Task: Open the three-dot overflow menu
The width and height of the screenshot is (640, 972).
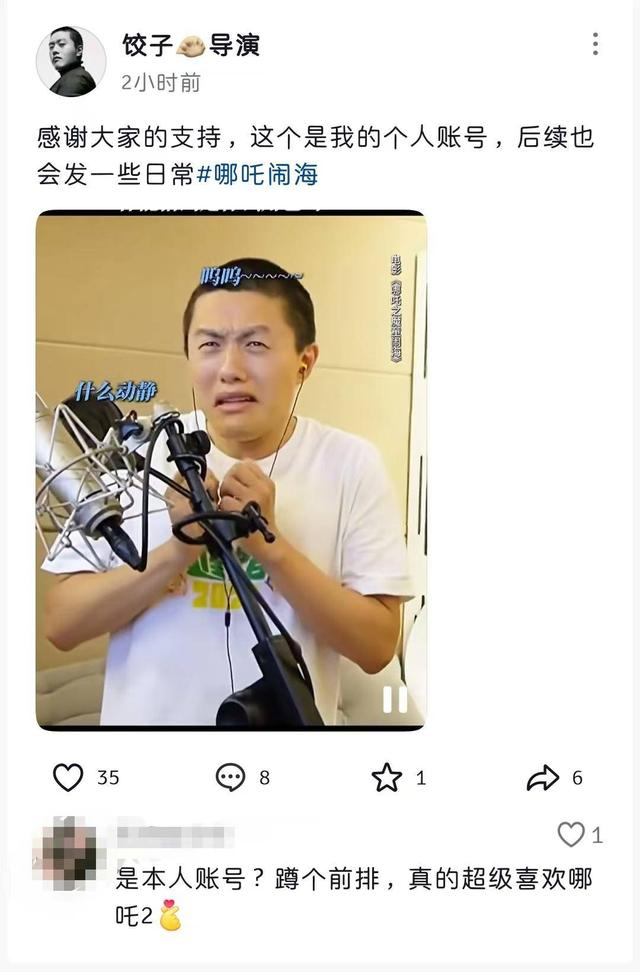Action: (595, 44)
